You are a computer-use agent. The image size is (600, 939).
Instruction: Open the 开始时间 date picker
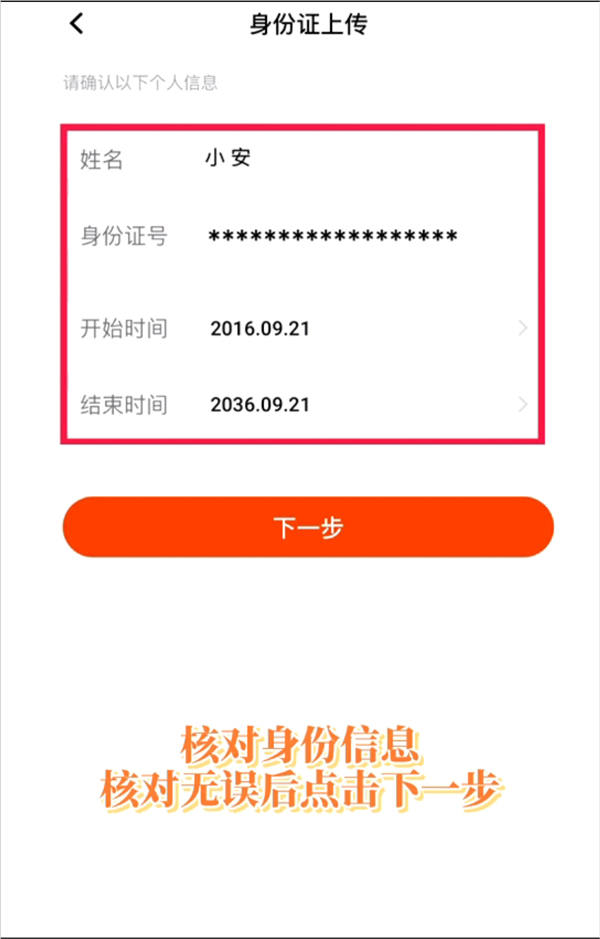coord(300,328)
